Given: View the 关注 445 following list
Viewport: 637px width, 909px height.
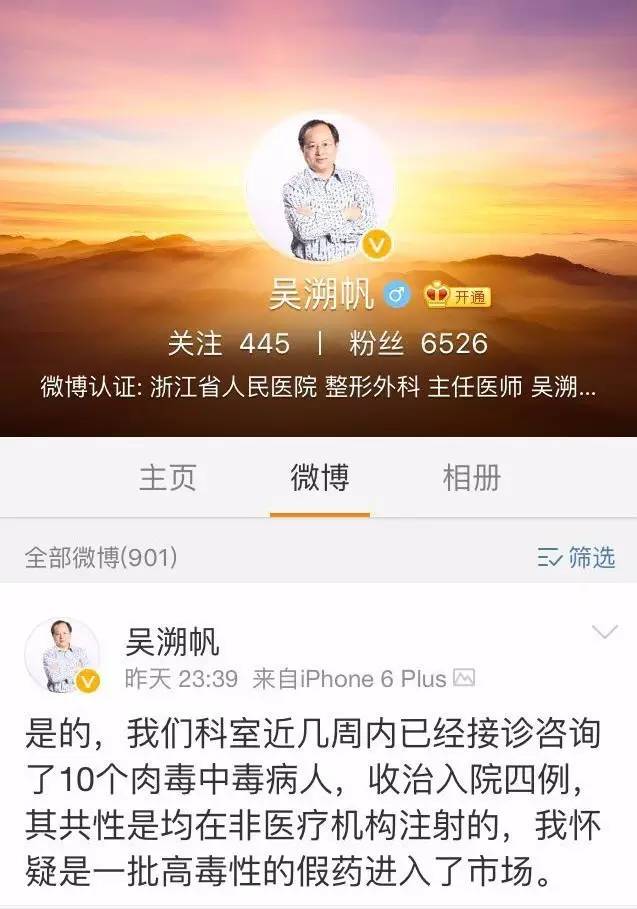Looking at the screenshot, I should (x=229, y=344).
